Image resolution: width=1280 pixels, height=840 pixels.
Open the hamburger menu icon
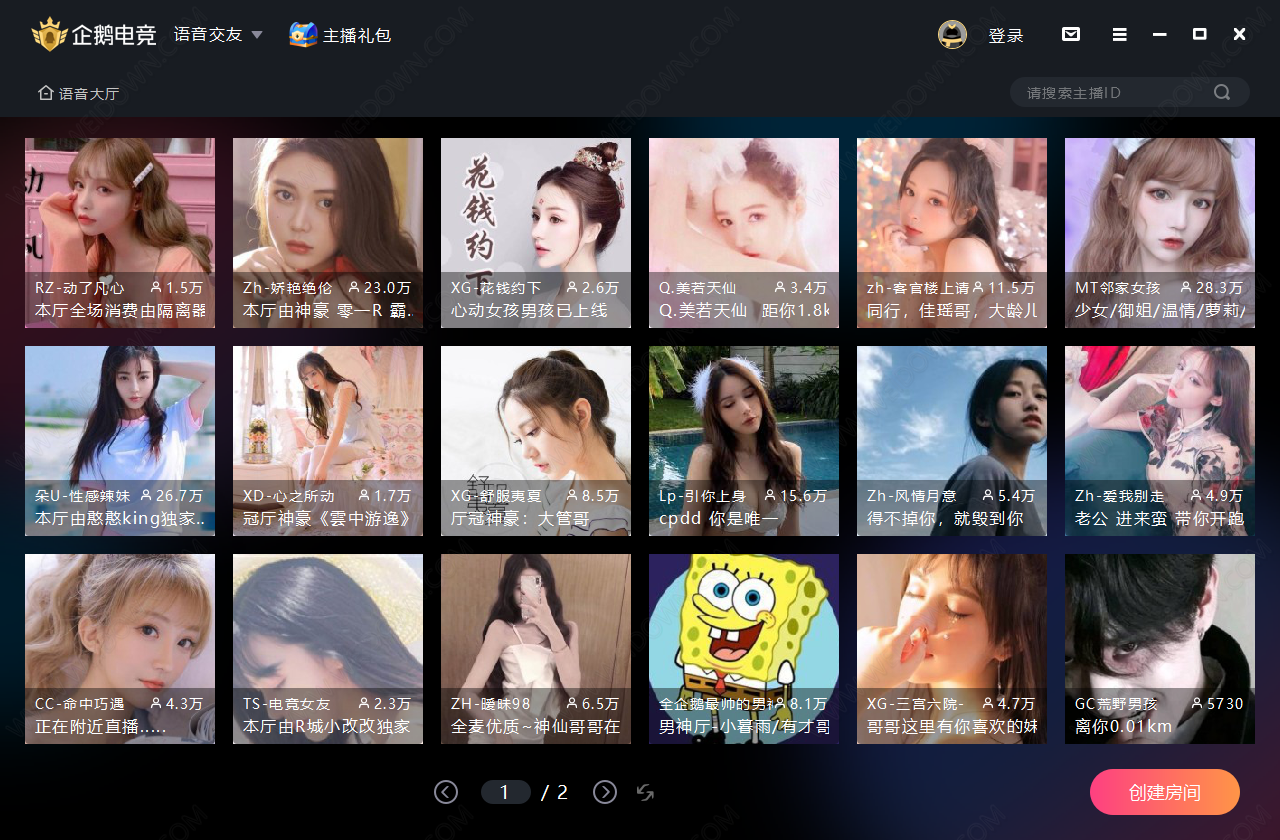1120,34
